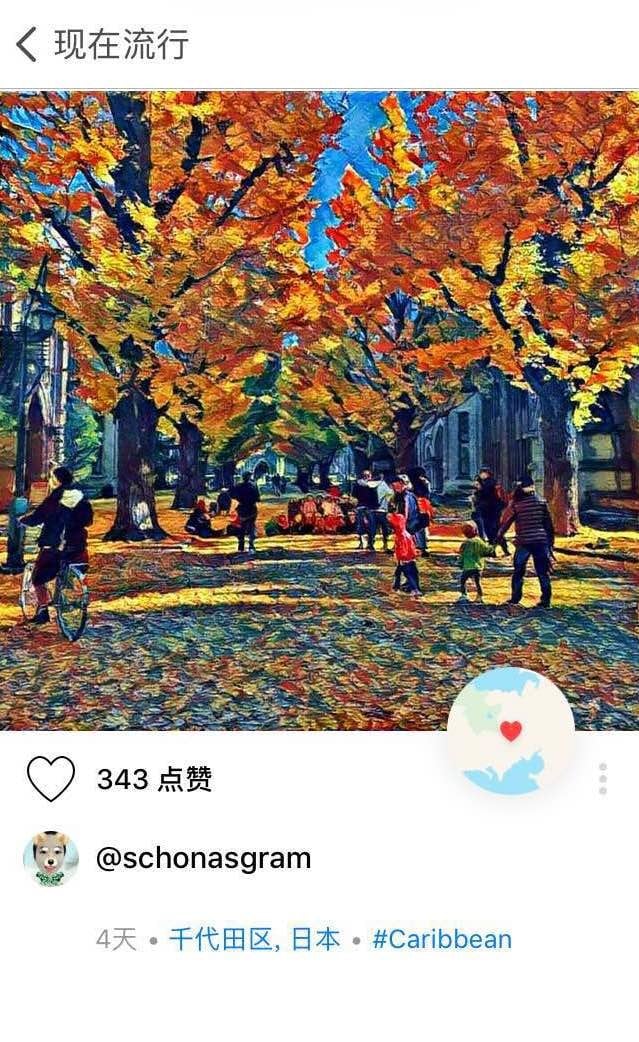This screenshot has width=639, height=1042.
Task: Open the three-dot overflow menu
Action: (x=602, y=778)
